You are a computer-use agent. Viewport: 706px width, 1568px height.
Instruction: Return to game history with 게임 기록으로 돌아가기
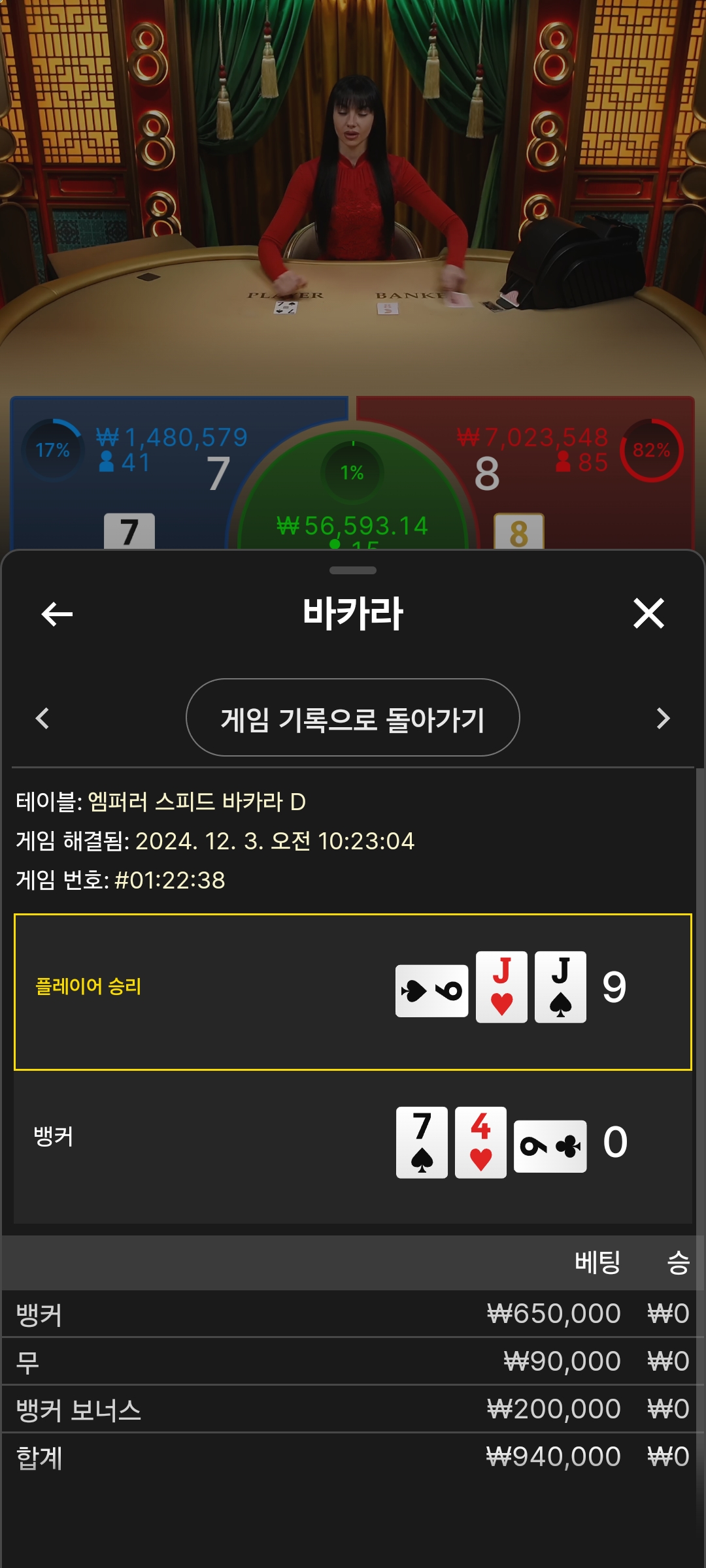(x=353, y=717)
